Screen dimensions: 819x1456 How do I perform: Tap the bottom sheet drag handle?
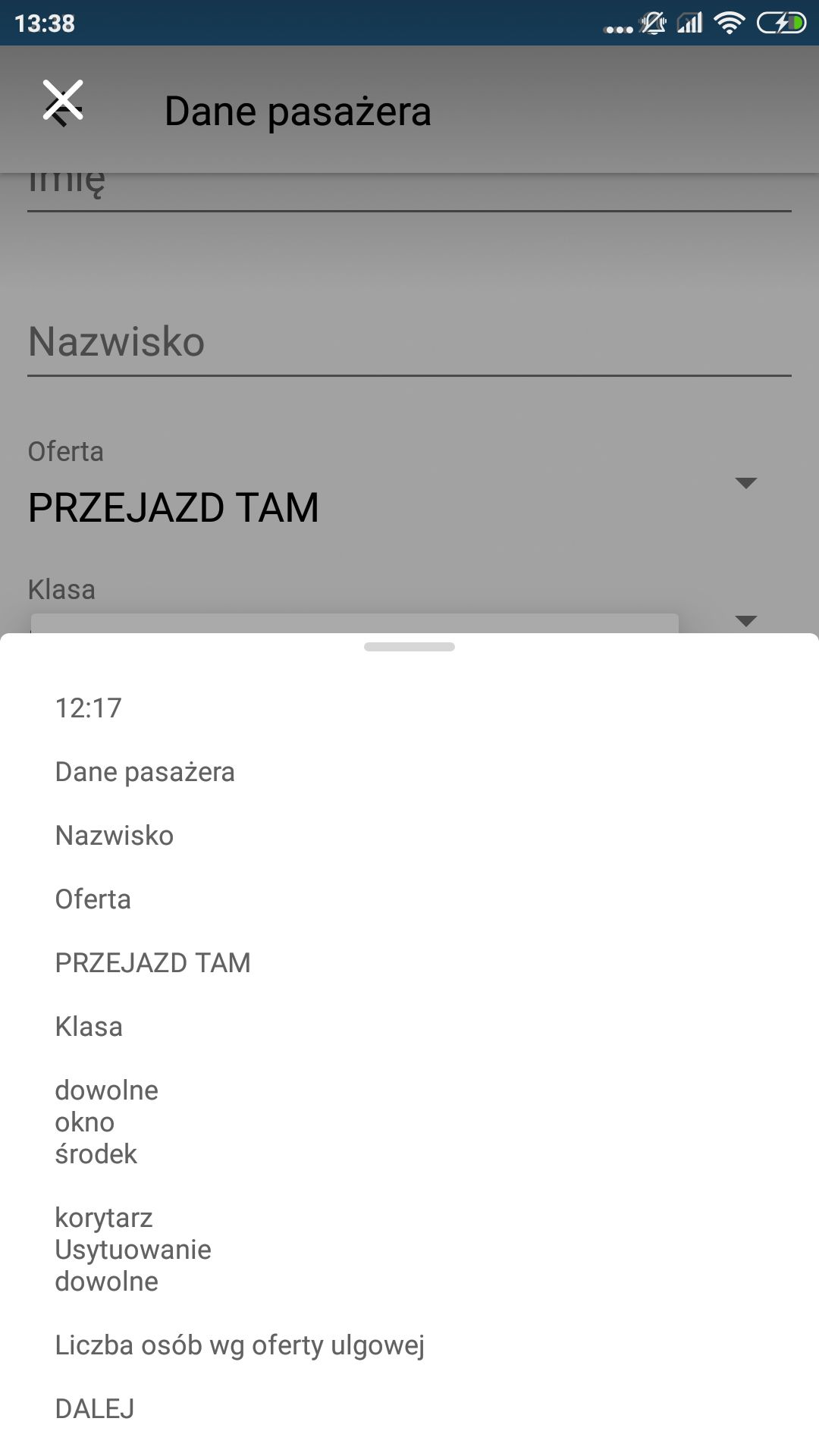point(409,647)
